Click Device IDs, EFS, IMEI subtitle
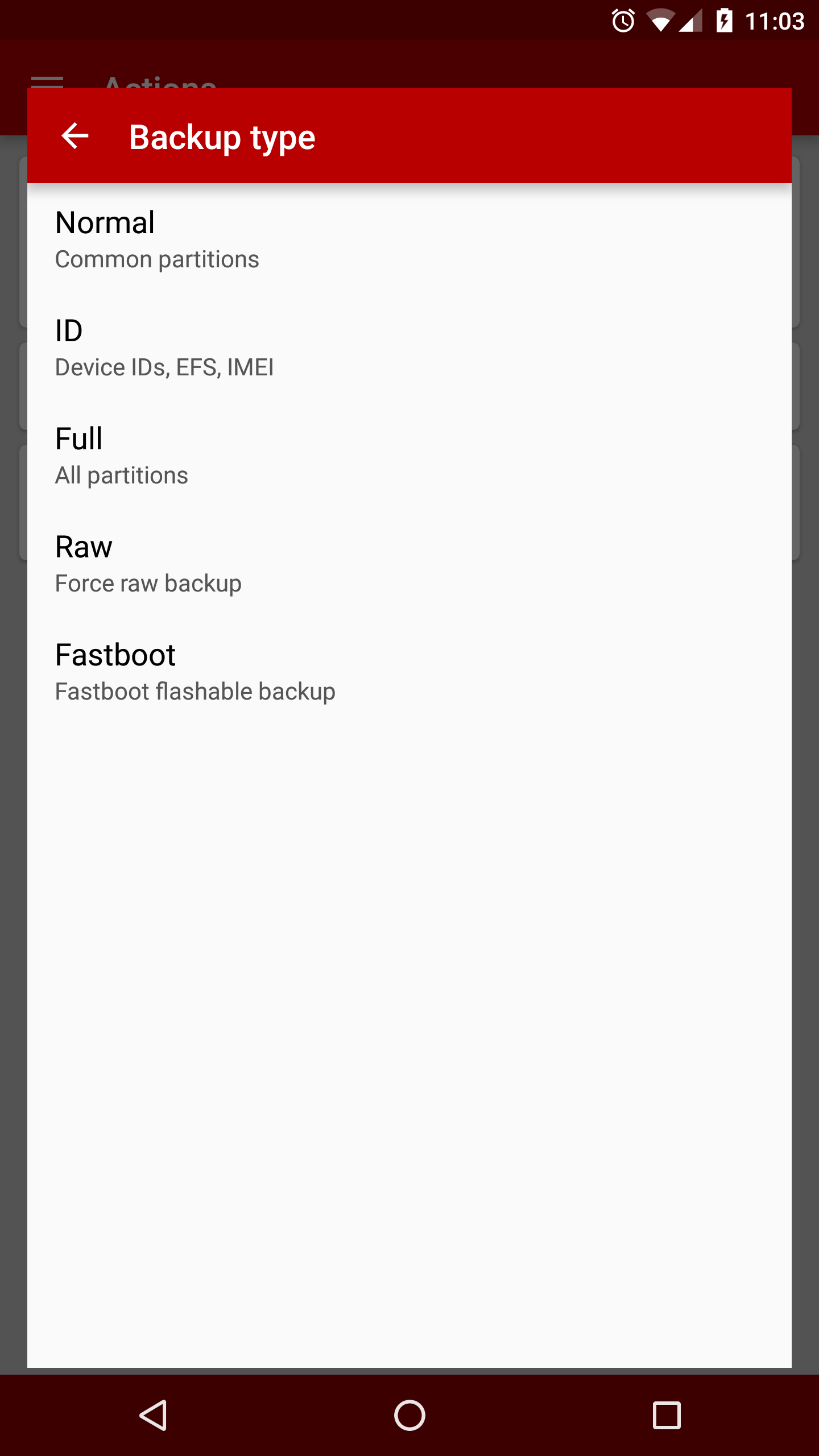This screenshot has height=1456, width=819. [164, 367]
